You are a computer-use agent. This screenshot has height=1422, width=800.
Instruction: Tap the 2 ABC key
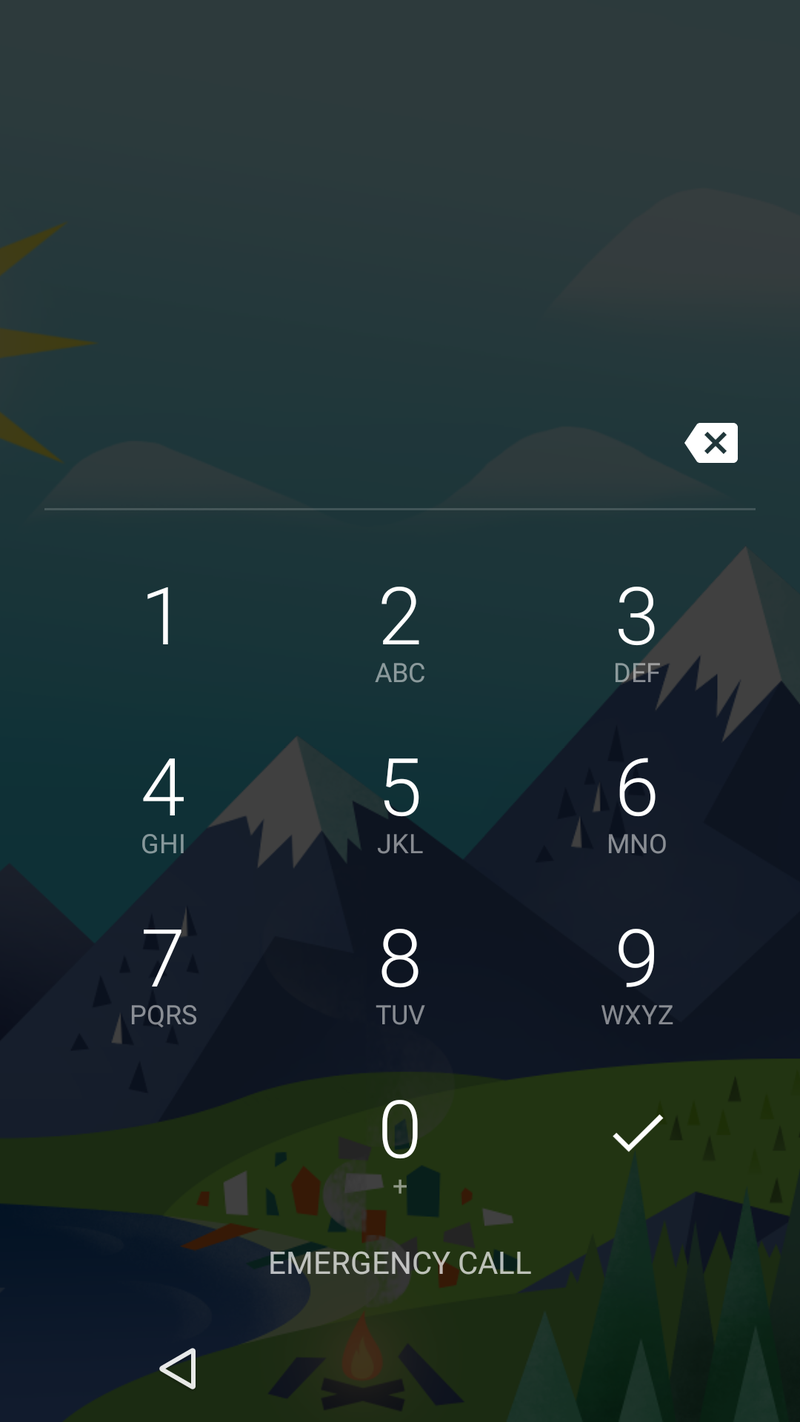(x=400, y=632)
